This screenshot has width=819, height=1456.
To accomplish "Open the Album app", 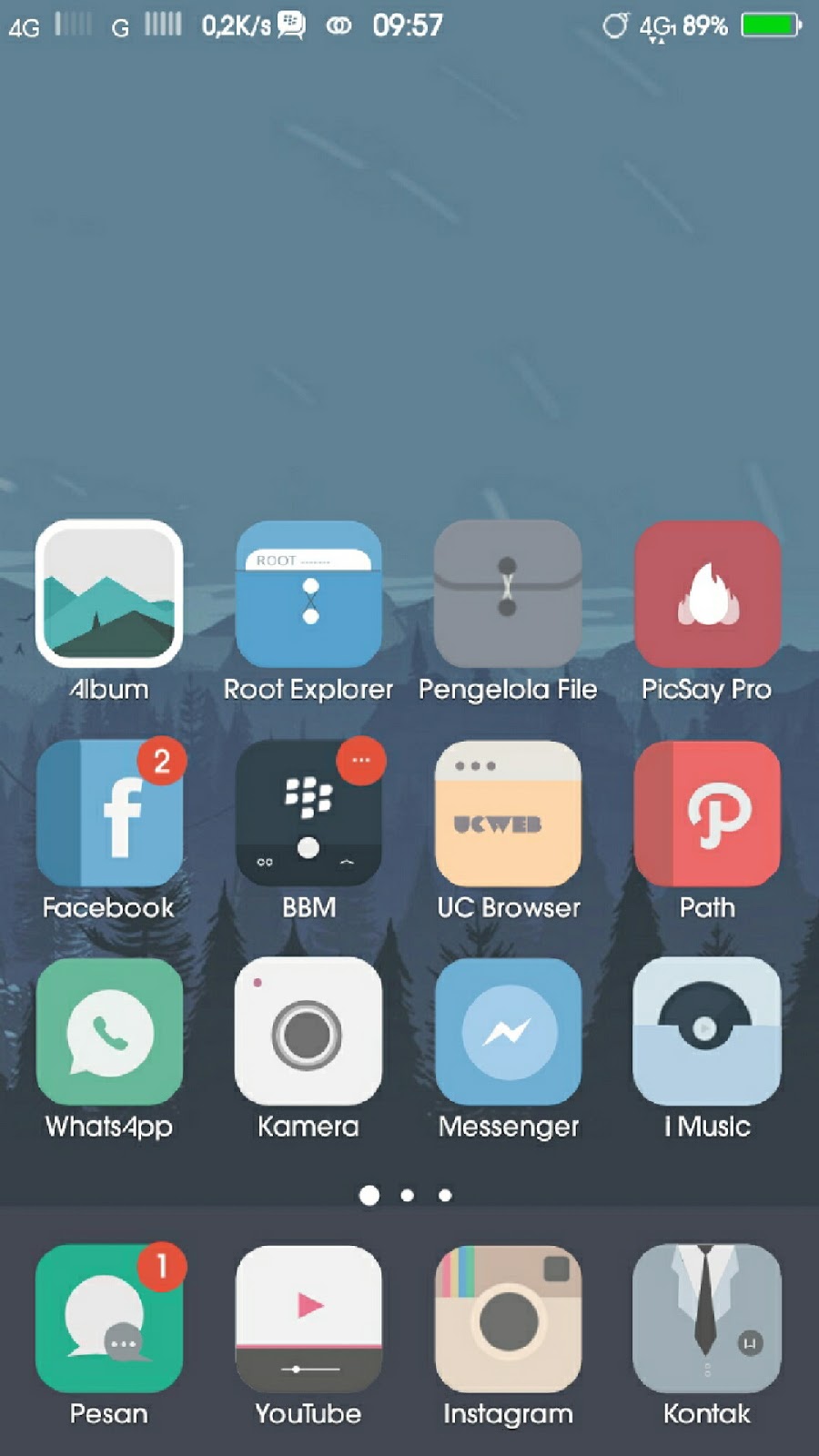I will (x=109, y=594).
